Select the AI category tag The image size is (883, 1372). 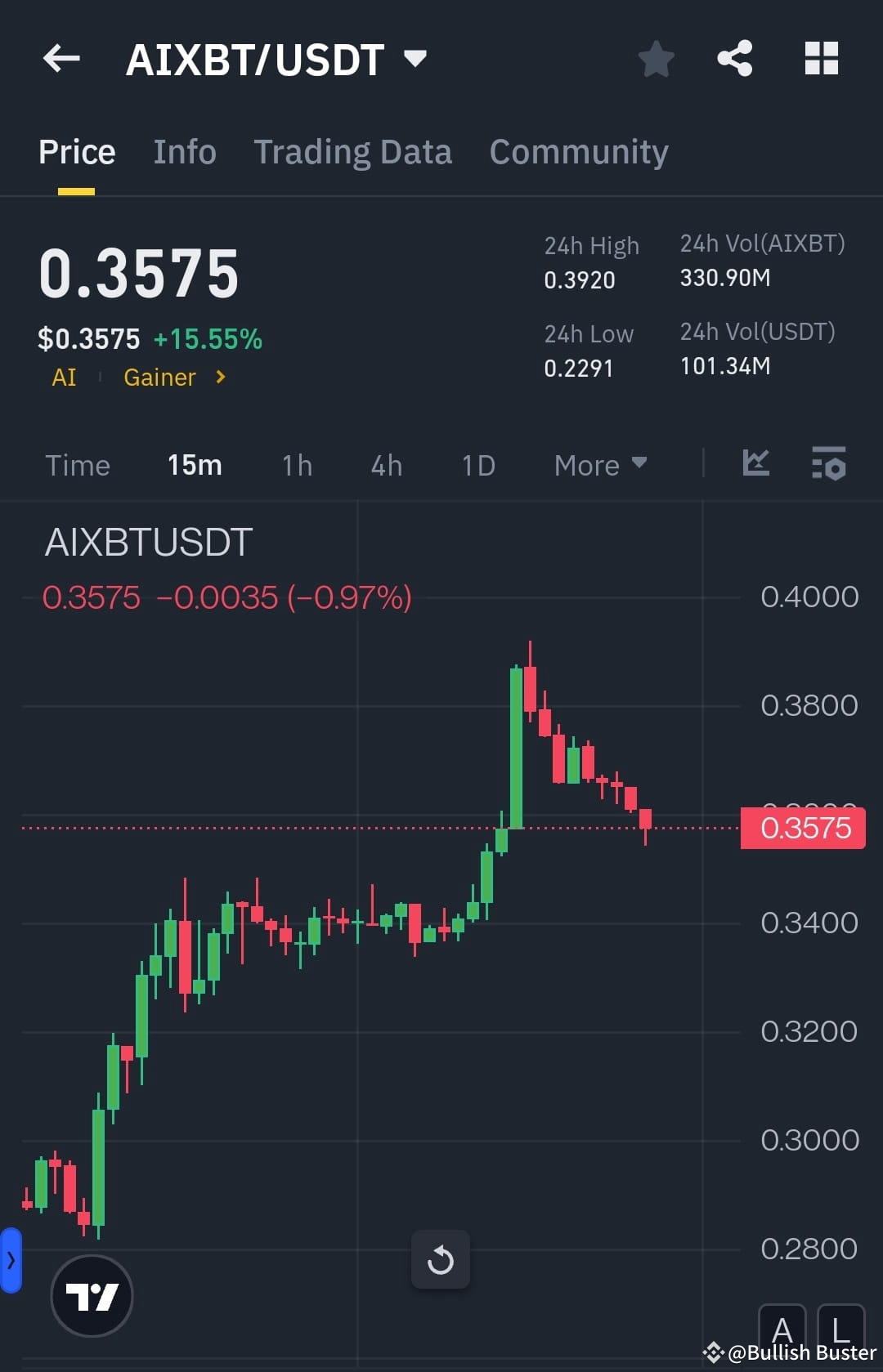64,377
